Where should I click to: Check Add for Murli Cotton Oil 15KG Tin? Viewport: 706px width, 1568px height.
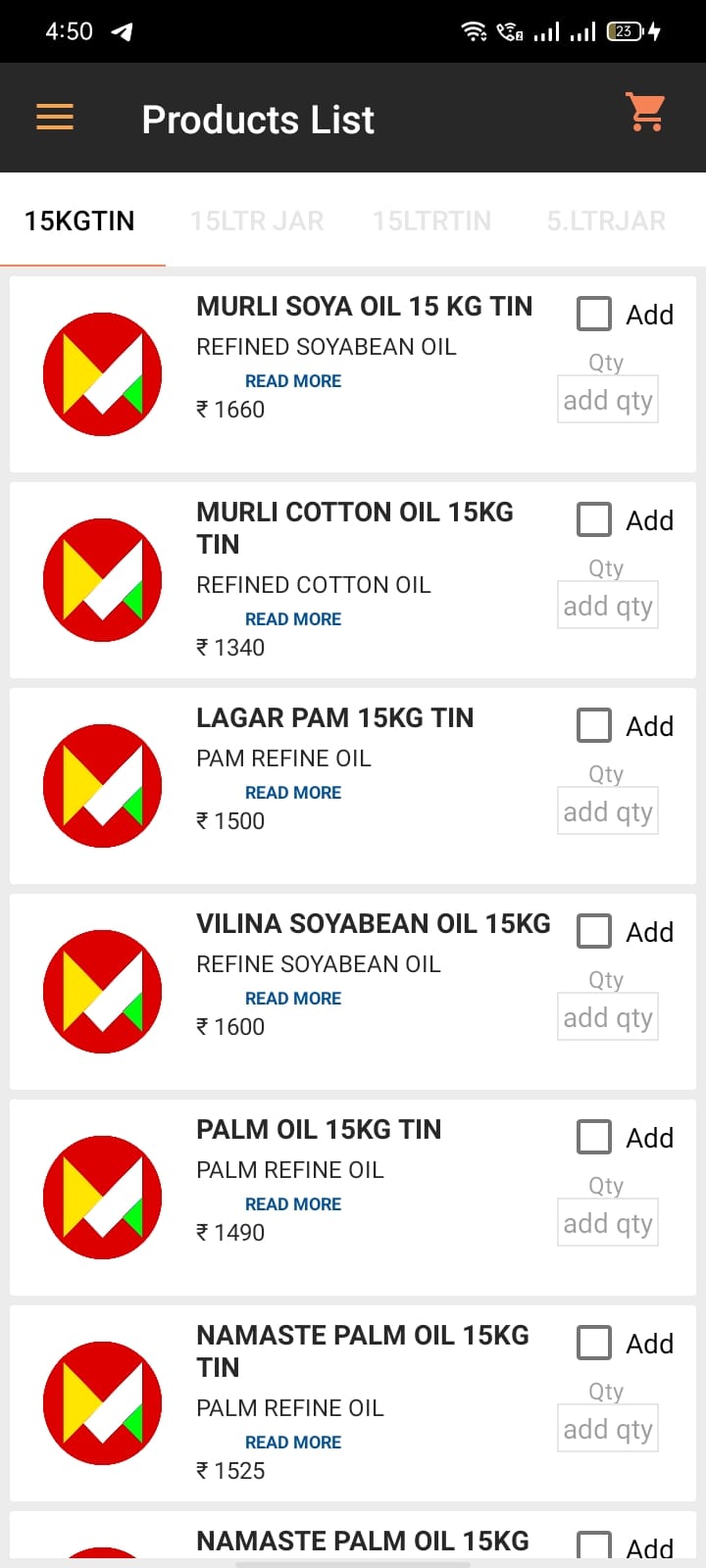pyautogui.click(x=594, y=520)
